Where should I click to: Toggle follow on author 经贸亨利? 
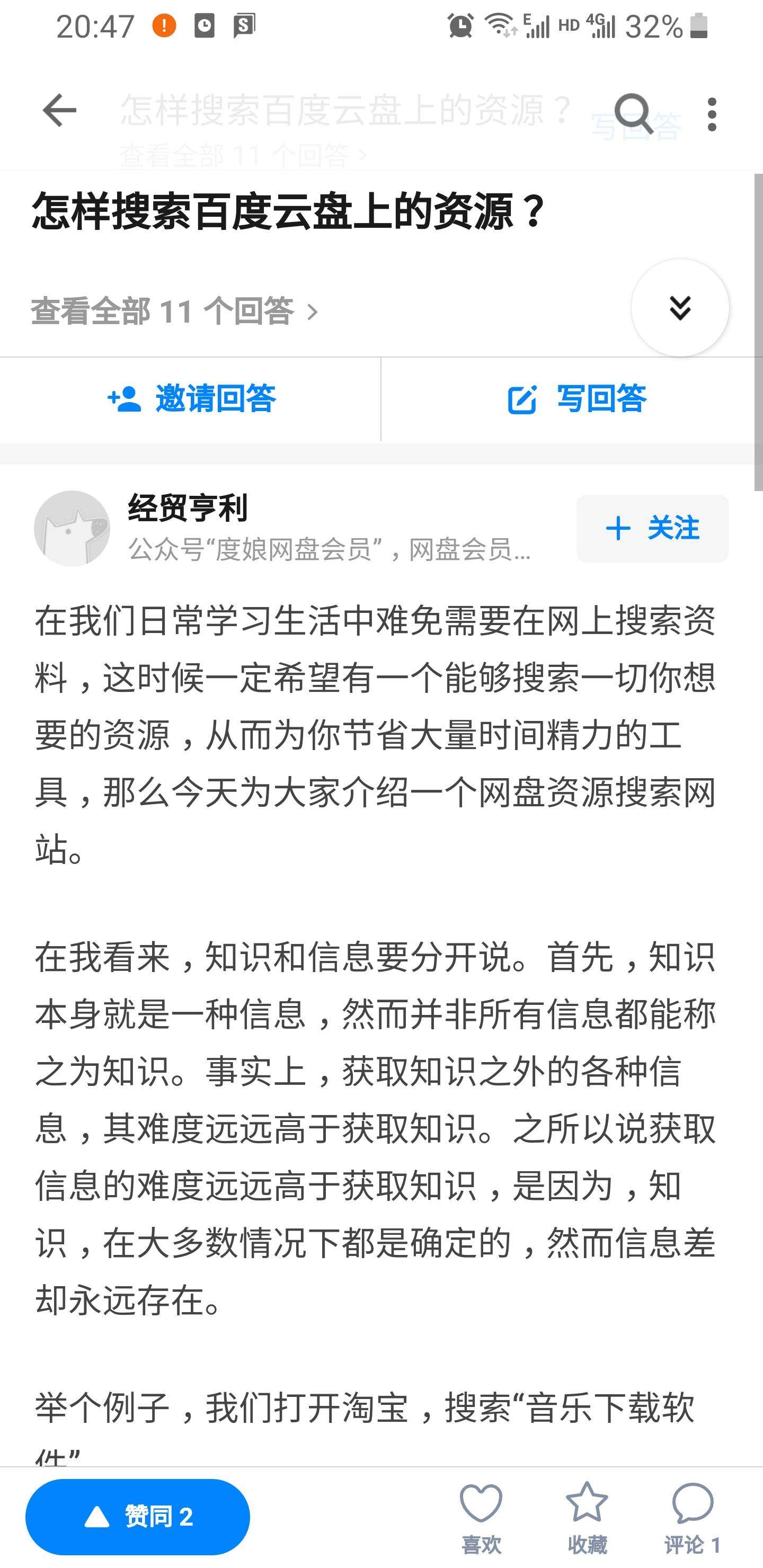coord(652,528)
